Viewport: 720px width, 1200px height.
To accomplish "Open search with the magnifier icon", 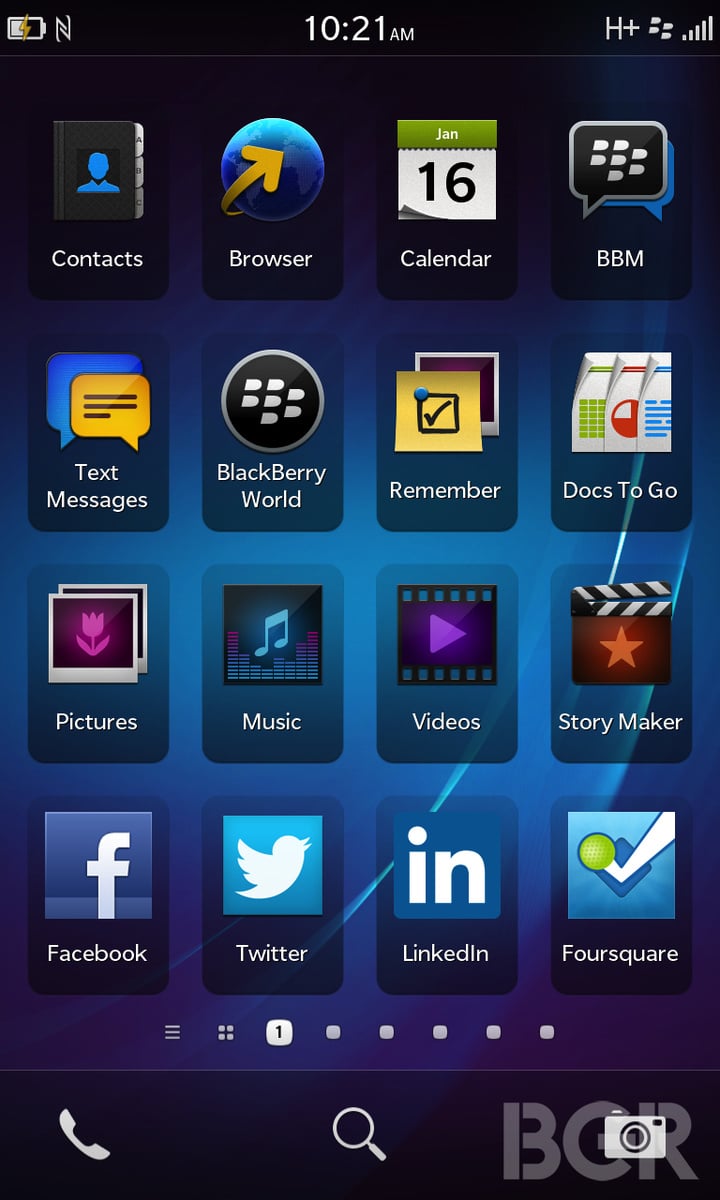I will point(359,1134).
